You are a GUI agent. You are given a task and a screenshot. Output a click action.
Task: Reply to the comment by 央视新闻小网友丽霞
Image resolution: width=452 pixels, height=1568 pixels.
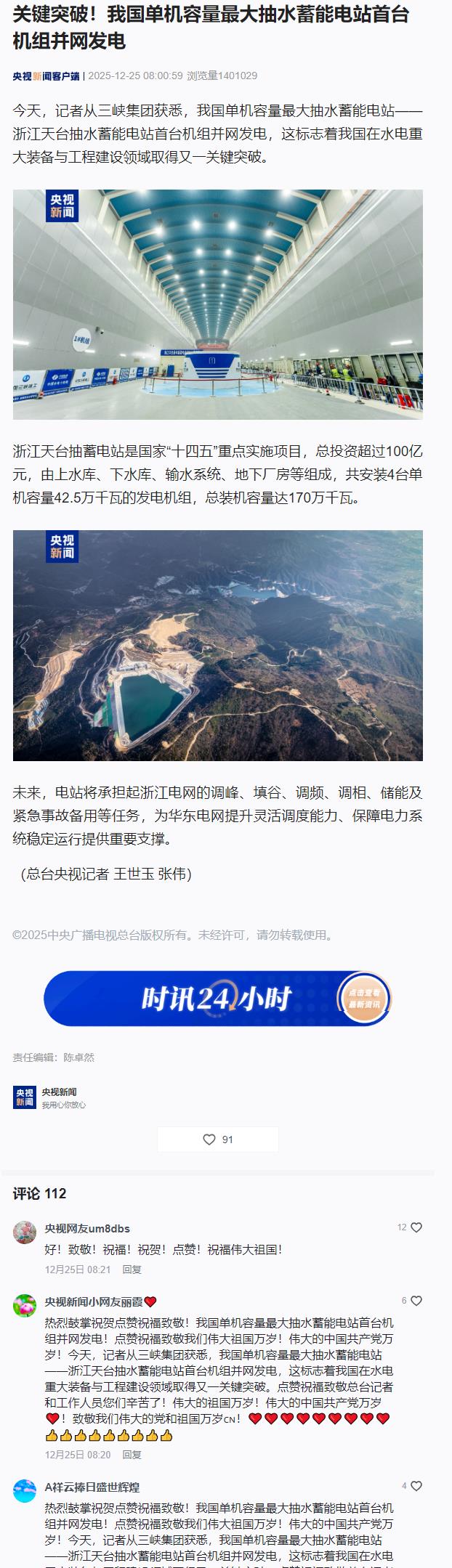[x=132, y=1455]
